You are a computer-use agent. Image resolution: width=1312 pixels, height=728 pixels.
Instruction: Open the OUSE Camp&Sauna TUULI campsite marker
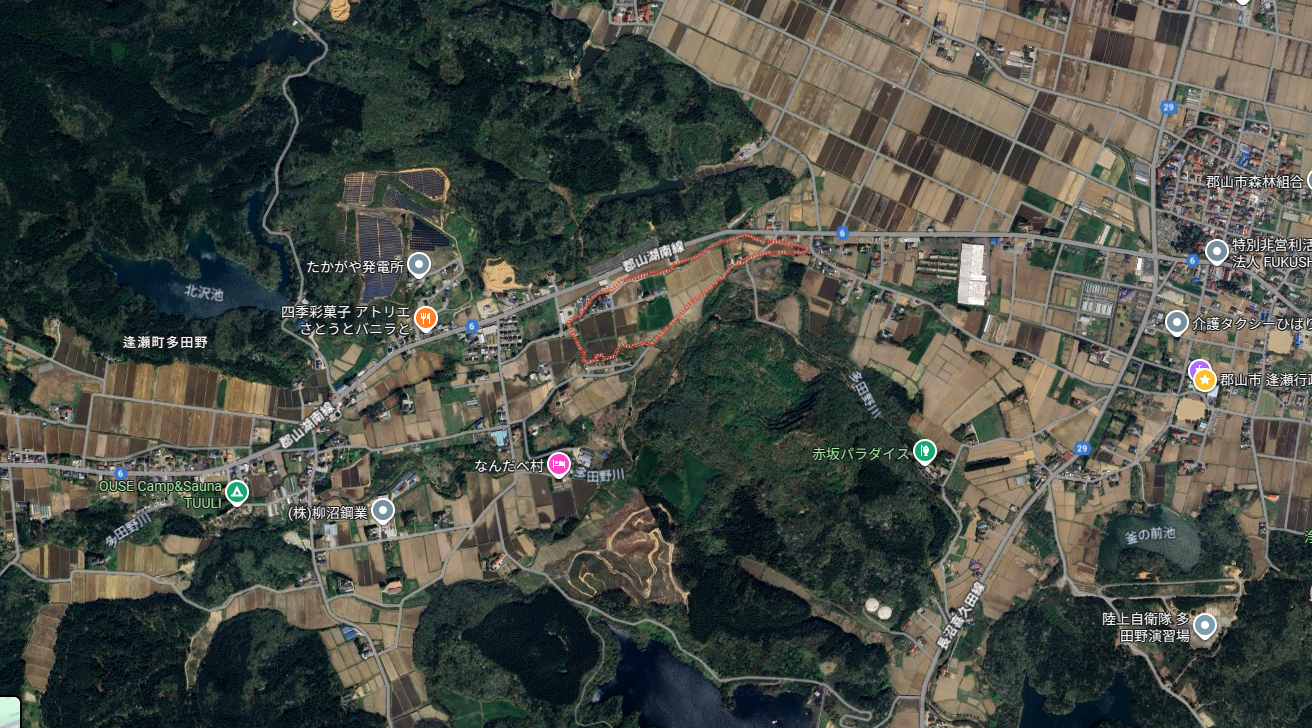[x=237, y=492]
